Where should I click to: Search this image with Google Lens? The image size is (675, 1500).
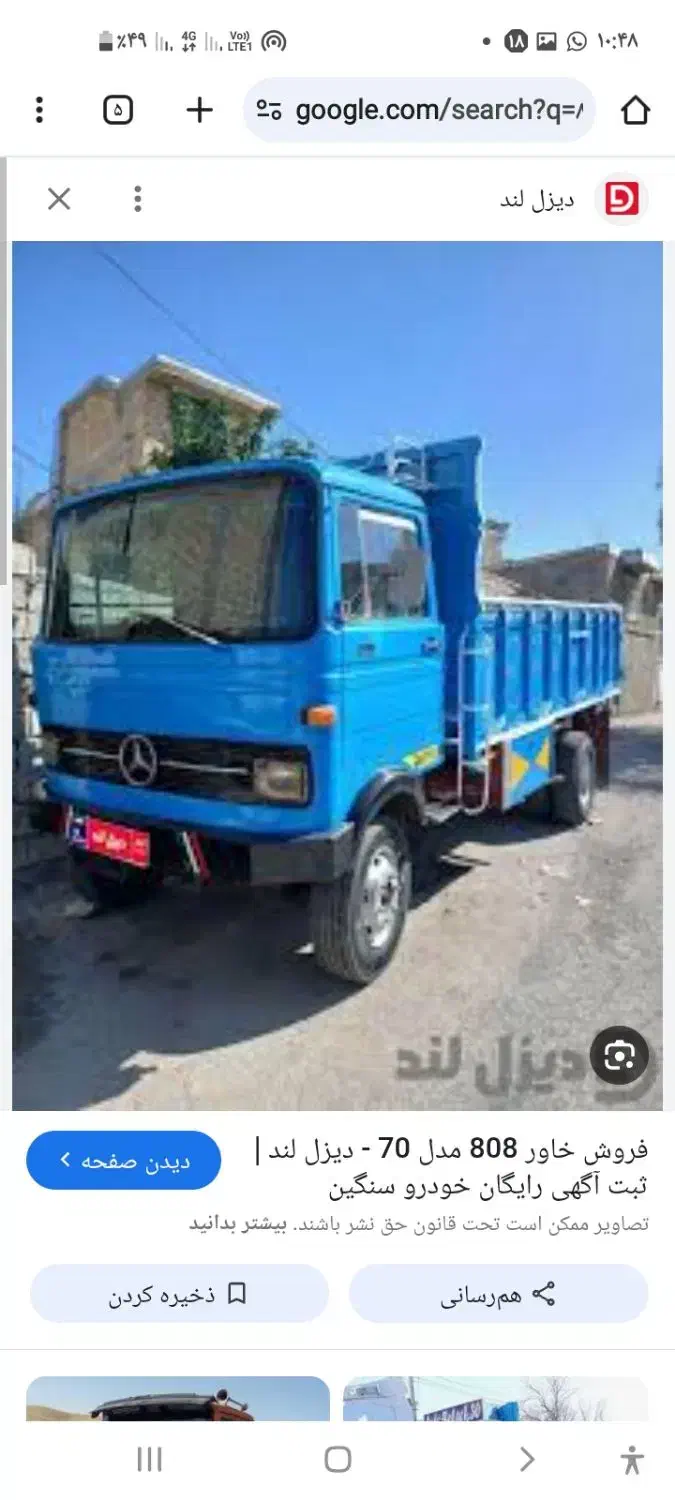[619, 1055]
